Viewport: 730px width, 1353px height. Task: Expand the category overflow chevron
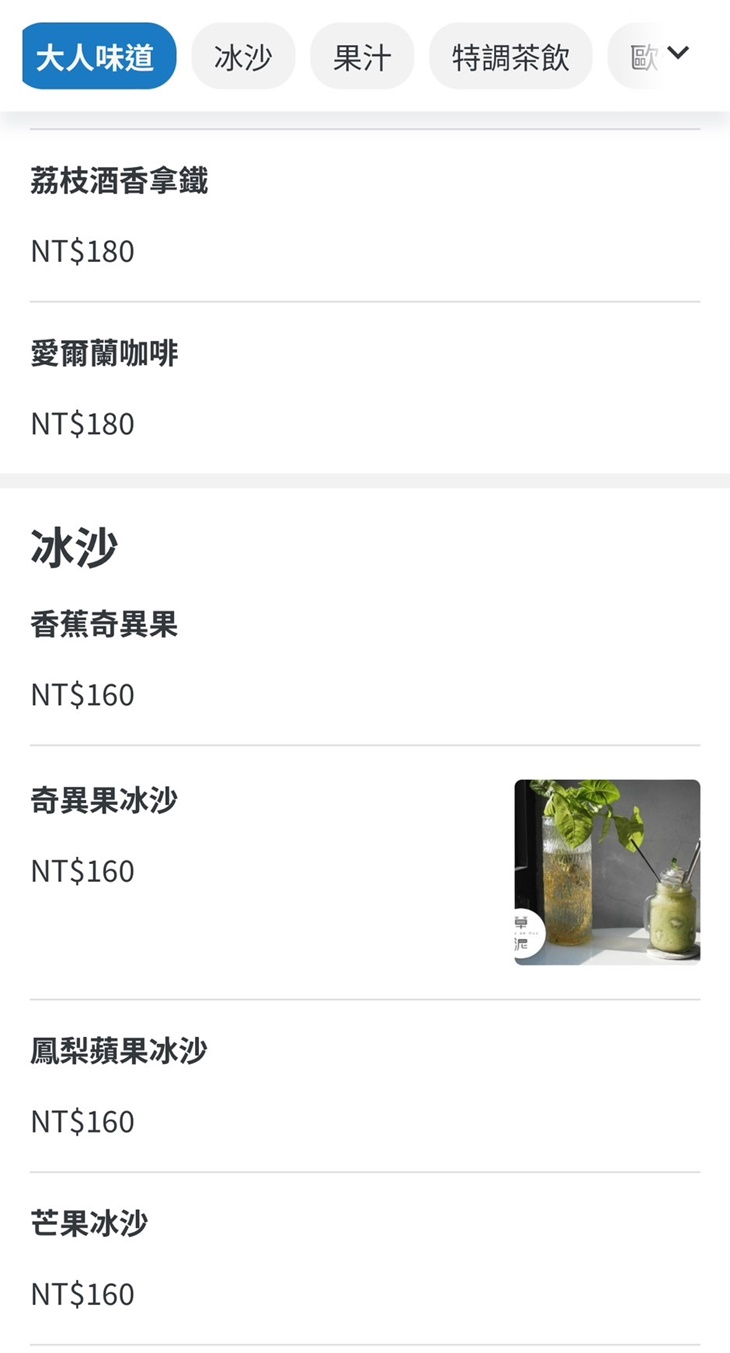click(679, 55)
